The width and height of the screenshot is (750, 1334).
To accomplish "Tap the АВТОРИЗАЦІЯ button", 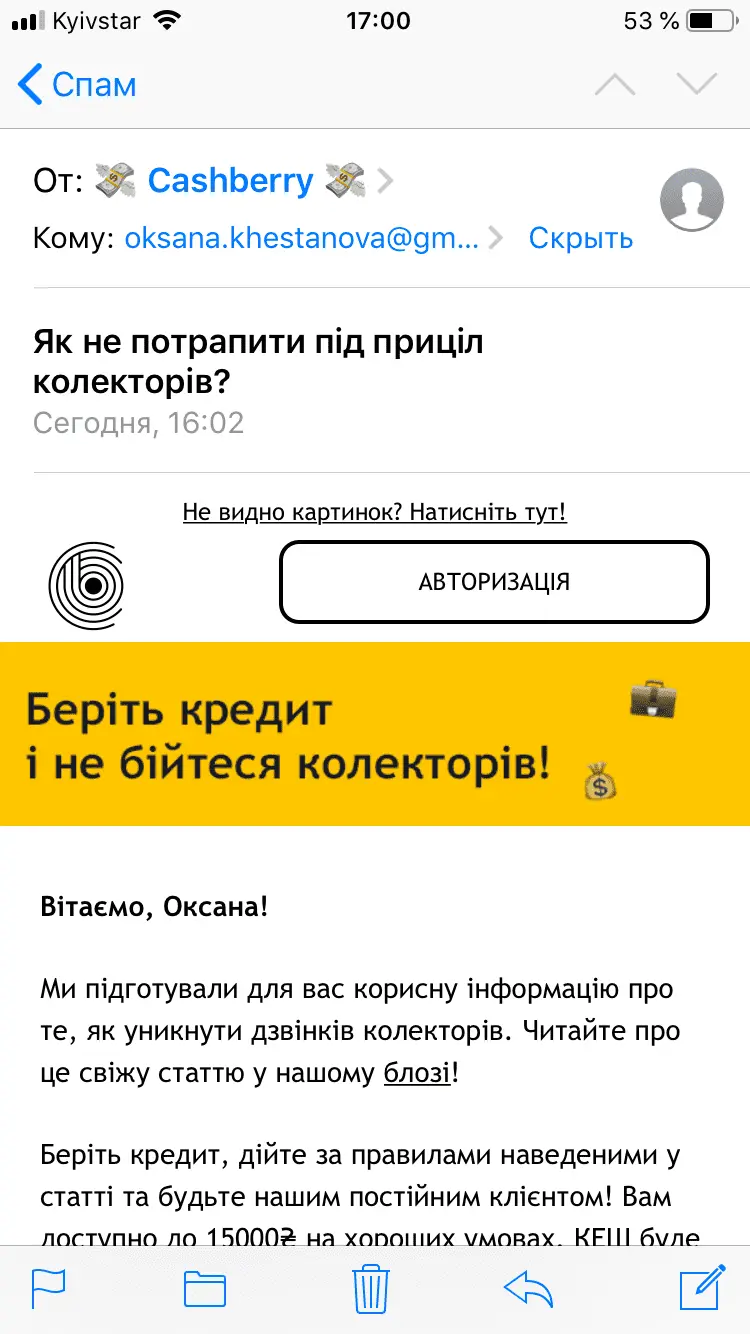I will point(494,582).
